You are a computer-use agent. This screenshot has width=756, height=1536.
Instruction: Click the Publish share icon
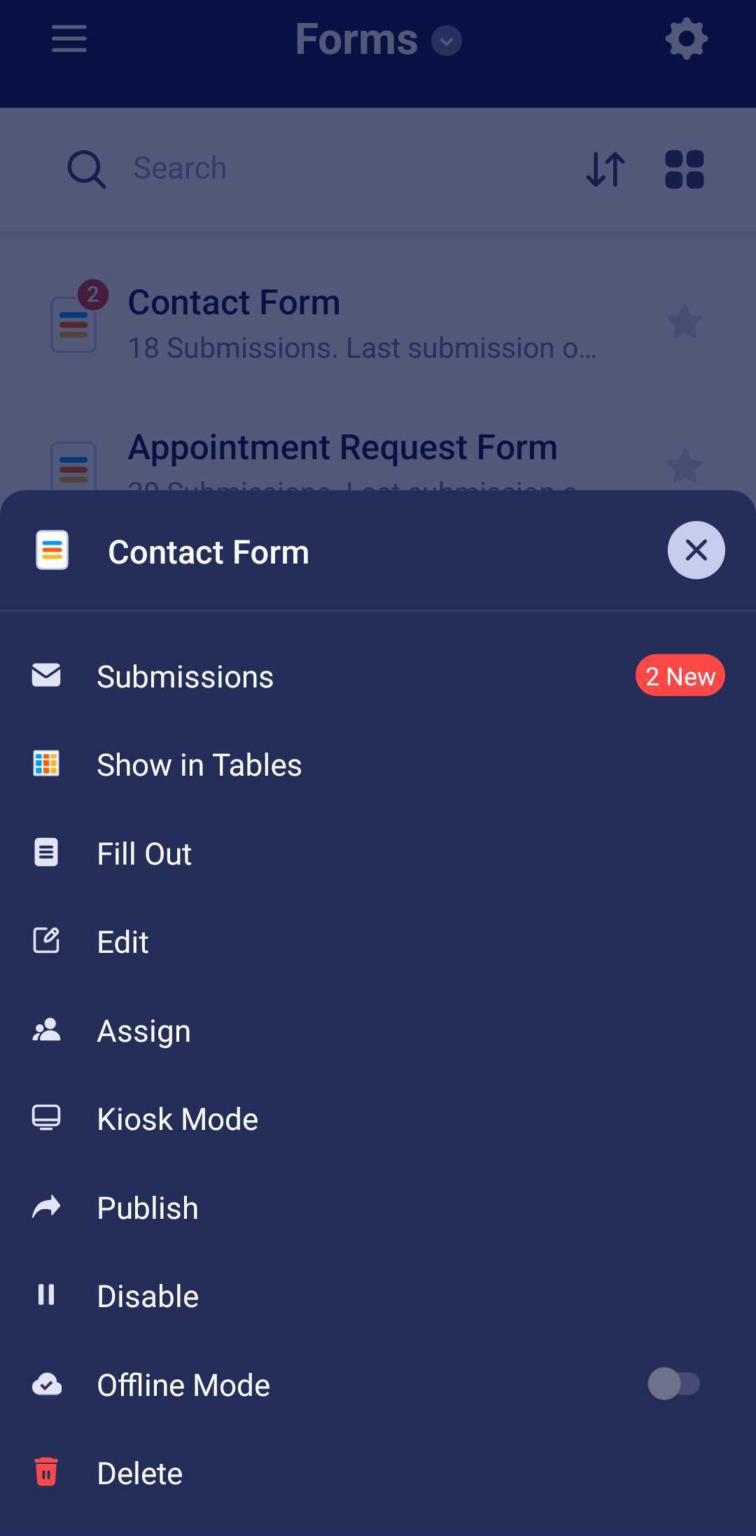tap(46, 1207)
